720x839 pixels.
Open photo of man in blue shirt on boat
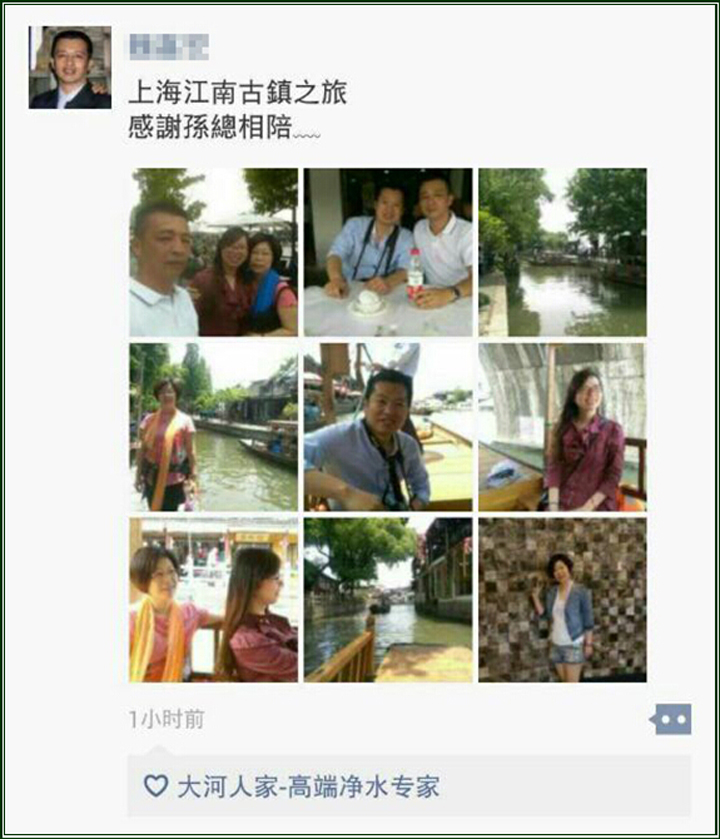(x=388, y=427)
